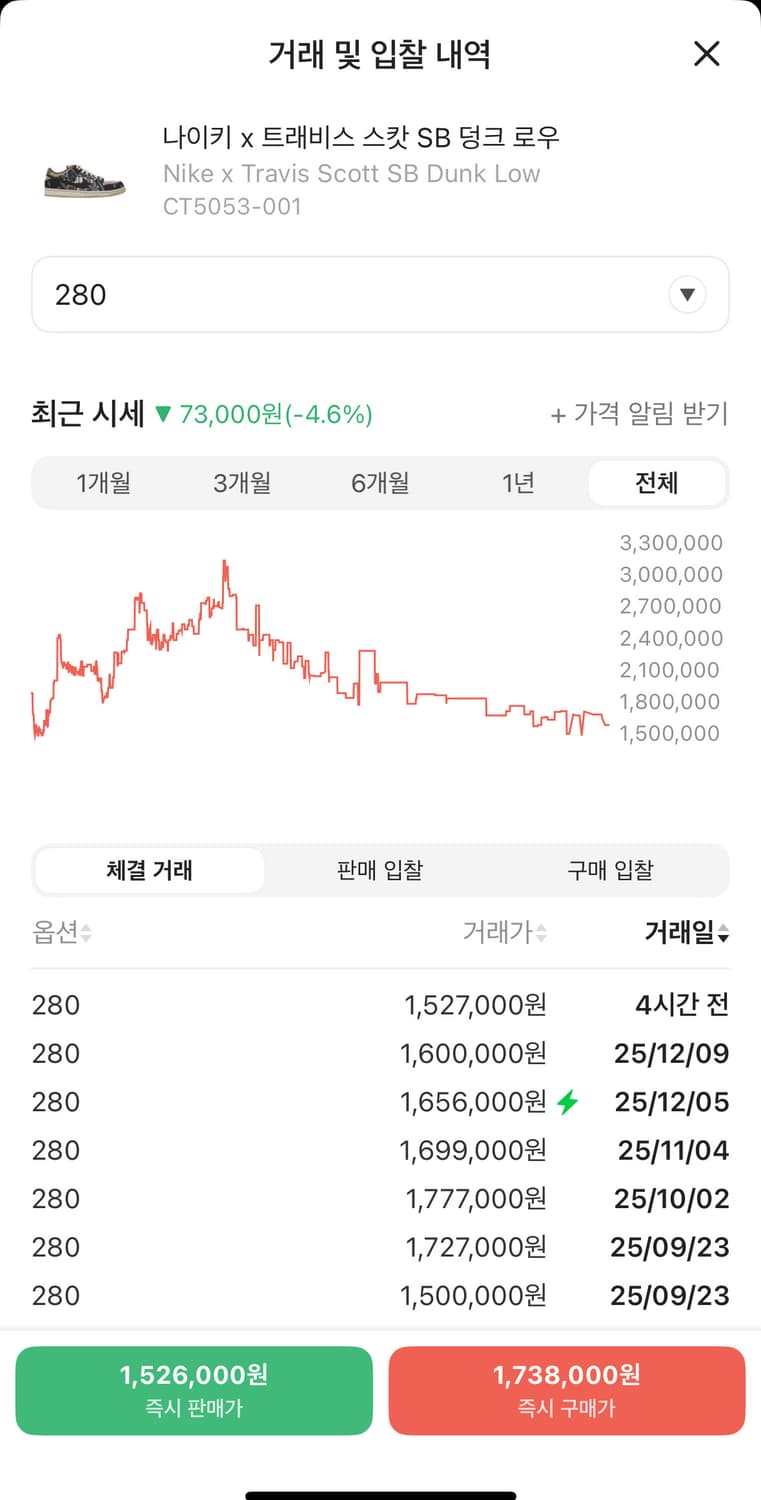Image resolution: width=761 pixels, height=1500 pixels.
Task: Select the 체결 거래 tab
Action: tap(148, 871)
